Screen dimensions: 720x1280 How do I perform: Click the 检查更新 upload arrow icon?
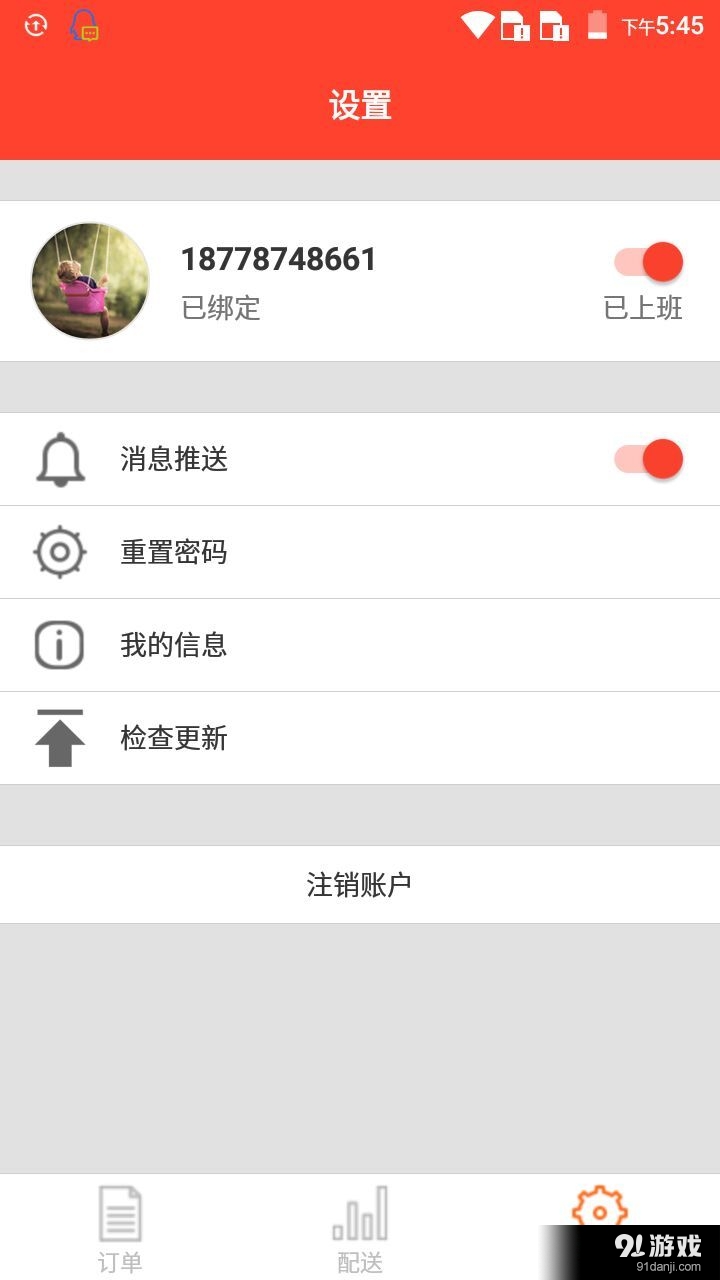pyautogui.click(x=58, y=737)
